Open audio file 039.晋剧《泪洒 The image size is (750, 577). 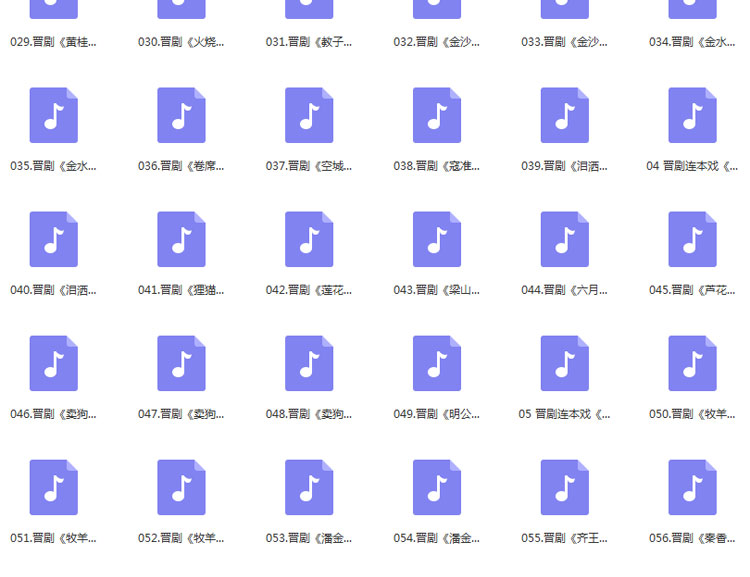click(x=565, y=116)
